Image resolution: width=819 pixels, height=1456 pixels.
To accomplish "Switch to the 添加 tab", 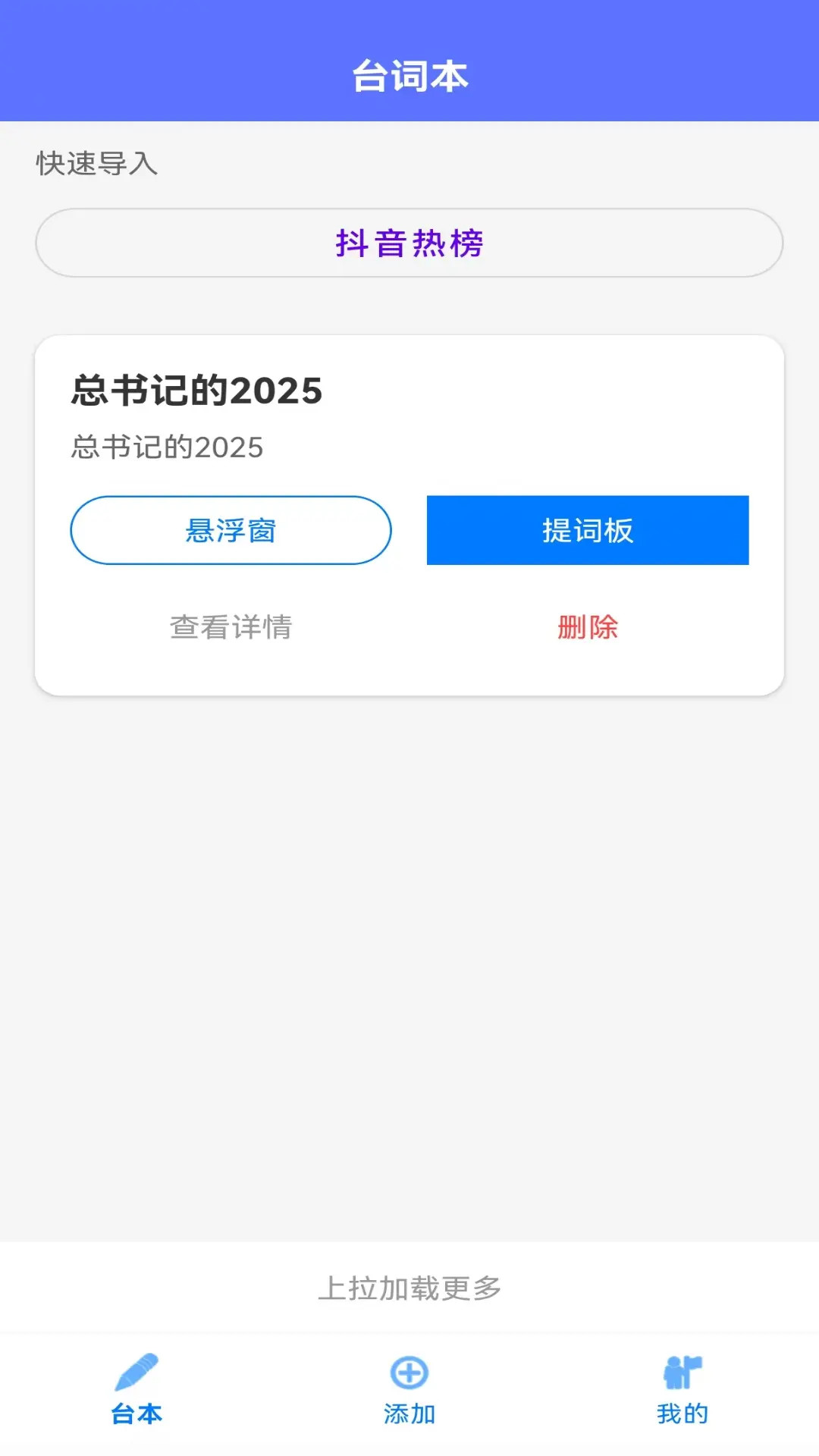I will 409,1413.
